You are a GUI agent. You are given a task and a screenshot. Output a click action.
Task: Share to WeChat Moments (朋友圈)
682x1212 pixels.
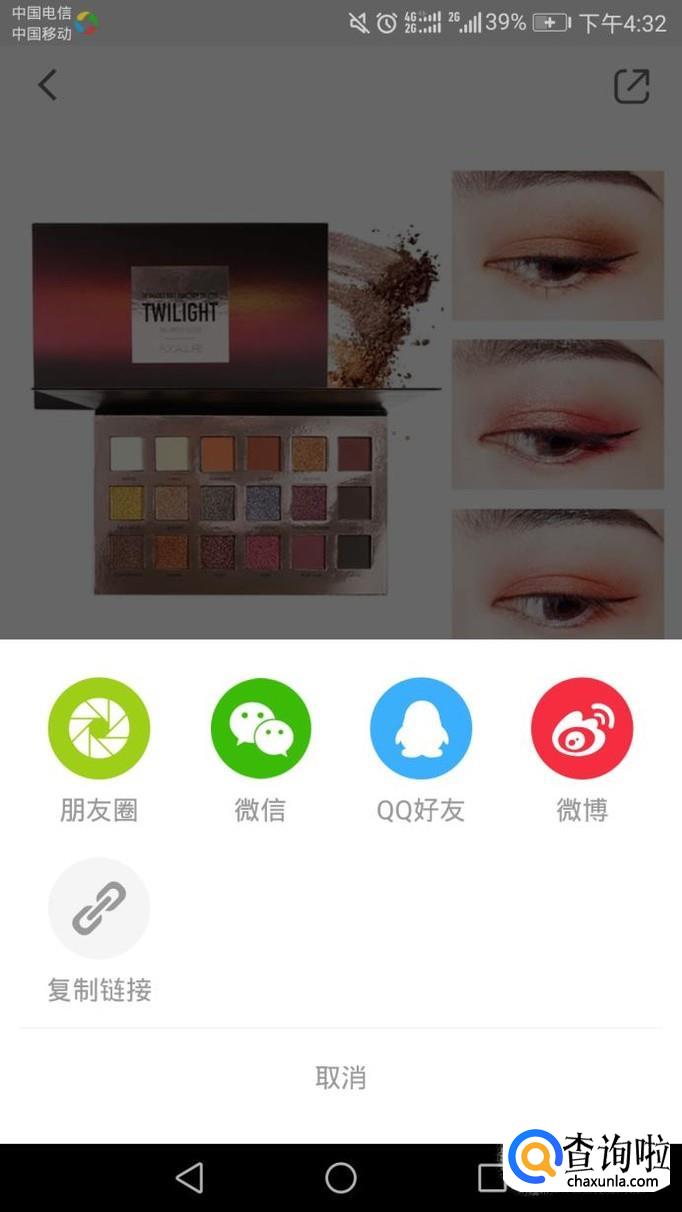tap(99, 729)
